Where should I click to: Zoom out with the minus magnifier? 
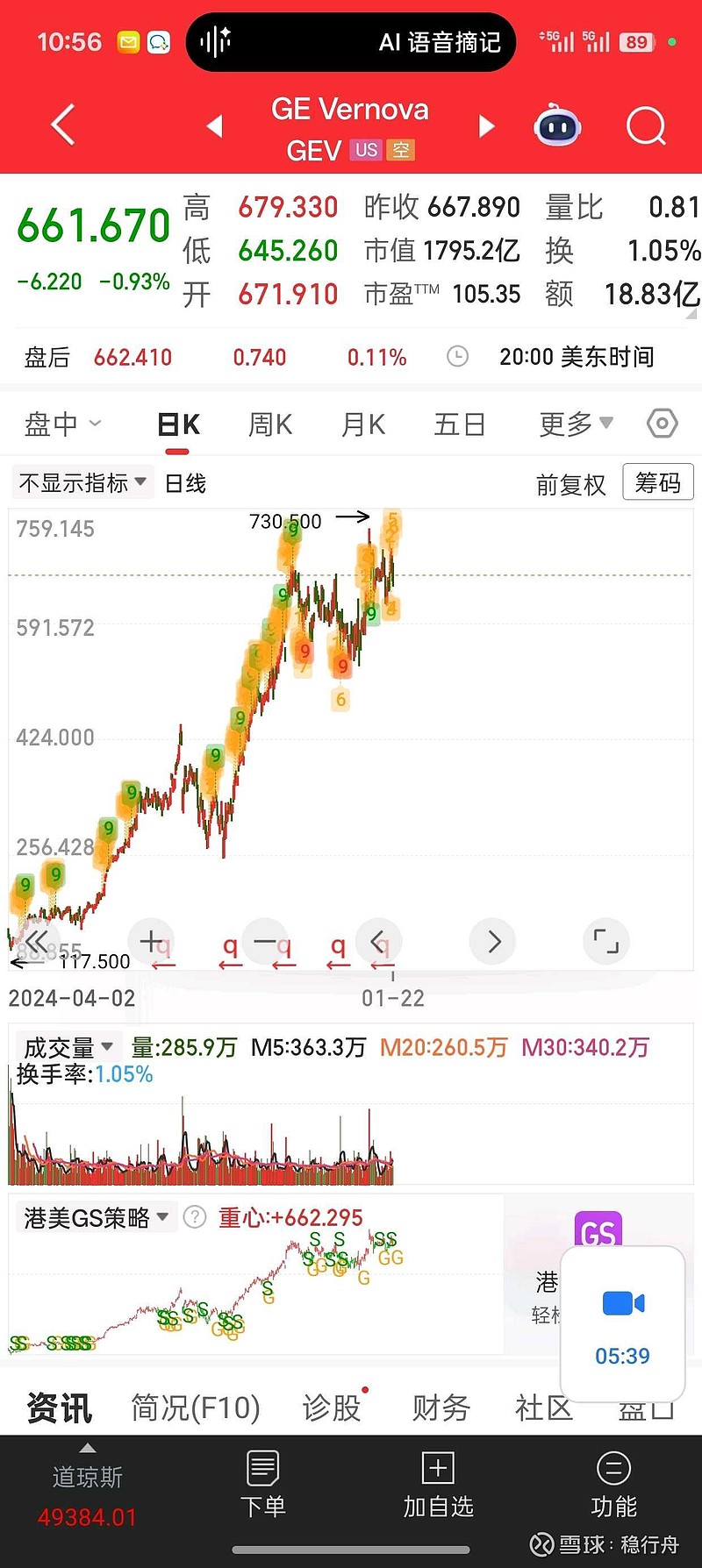pyautogui.click(x=265, y=940)
